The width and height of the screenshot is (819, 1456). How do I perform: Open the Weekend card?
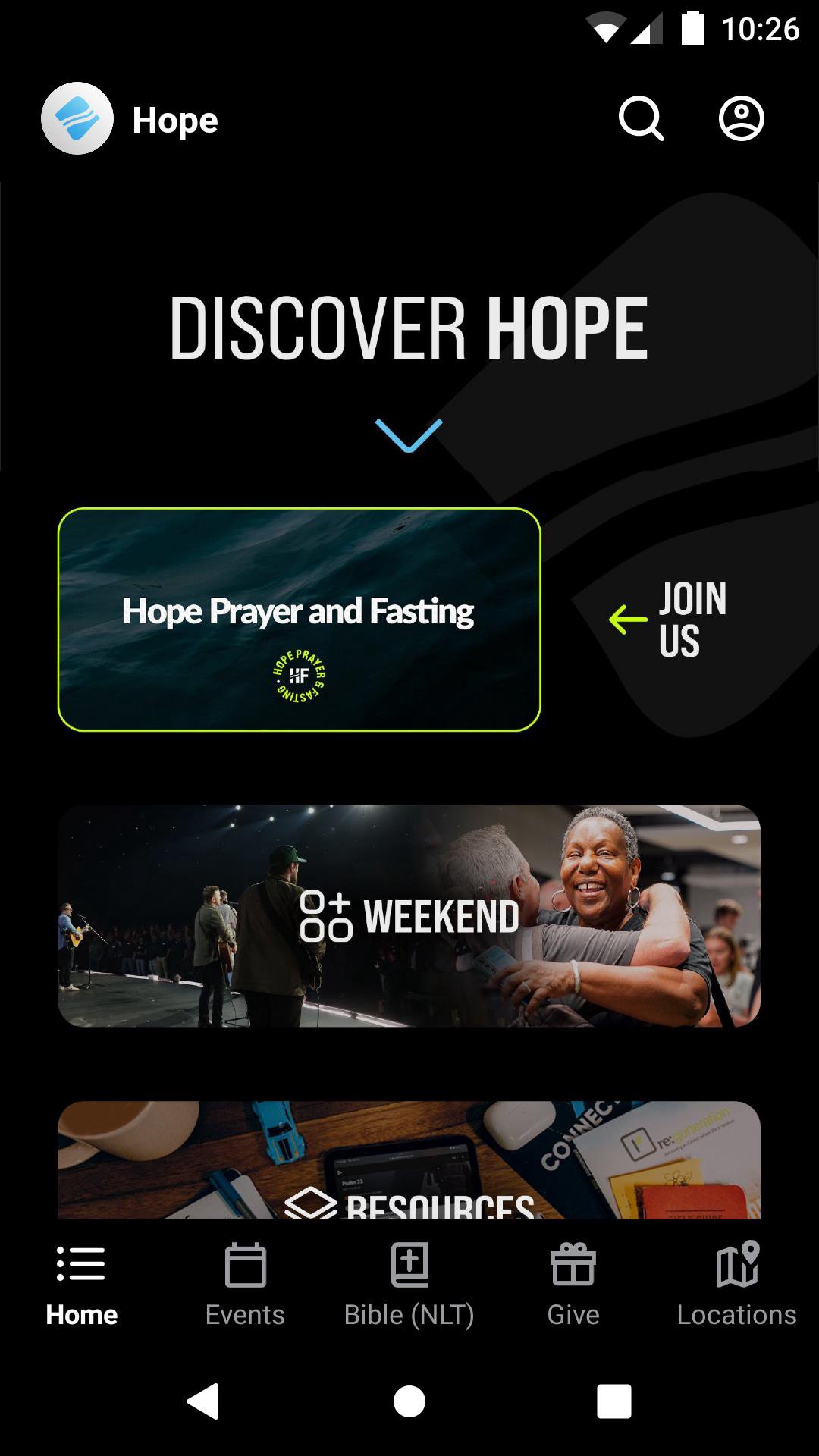coord(409,915)
